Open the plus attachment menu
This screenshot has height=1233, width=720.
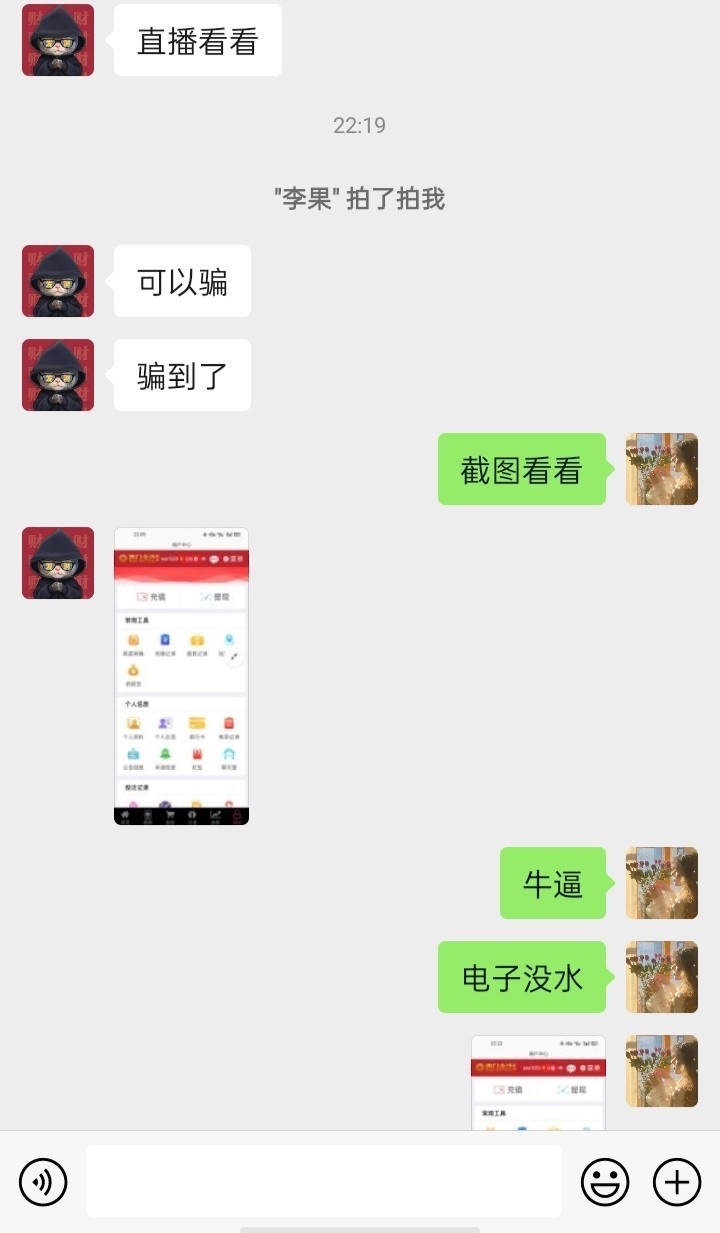[x=677, y=1182]
